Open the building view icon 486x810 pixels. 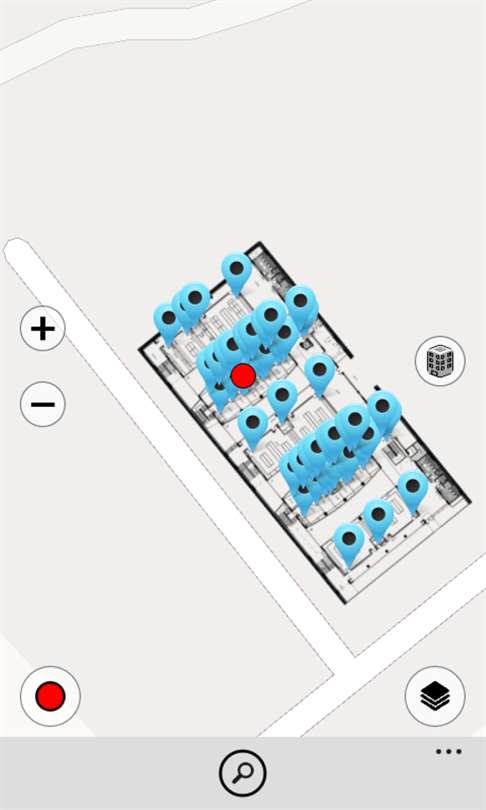coord(440,361)
